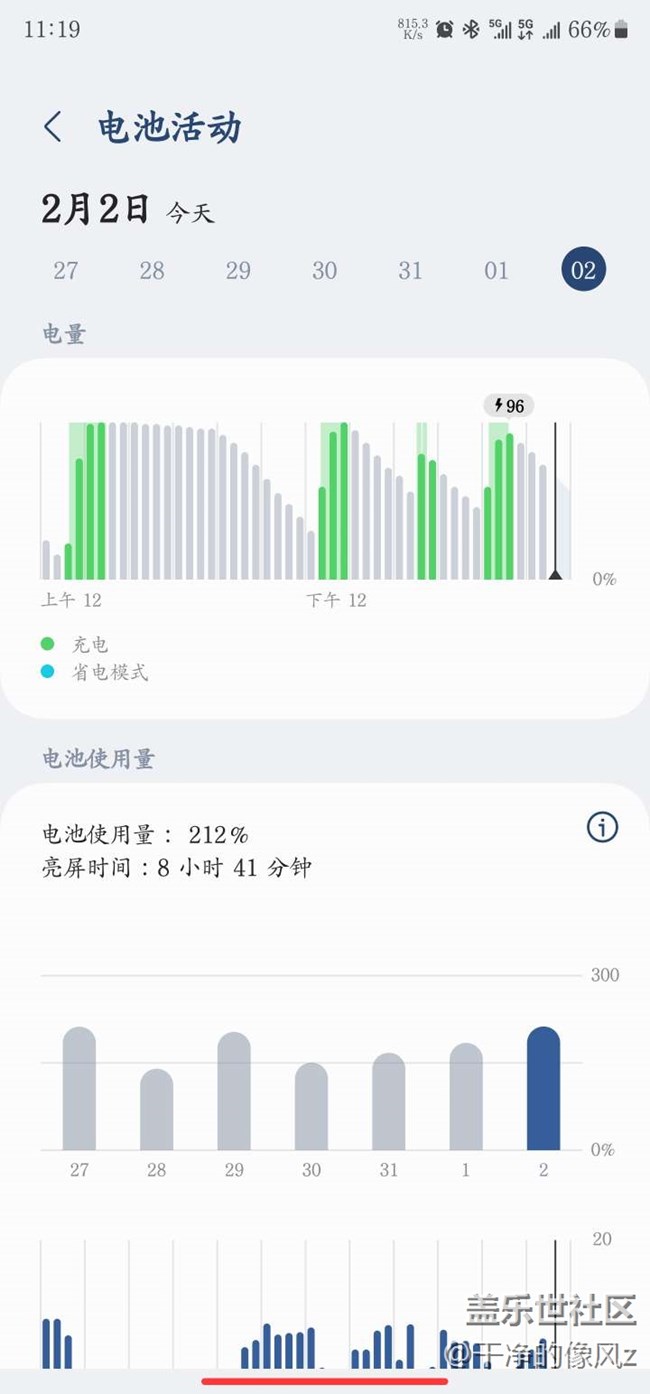This screenshot has height=1394, width=650.
Task: Tap the usage bar for day 28
Action: (156, 1110)
